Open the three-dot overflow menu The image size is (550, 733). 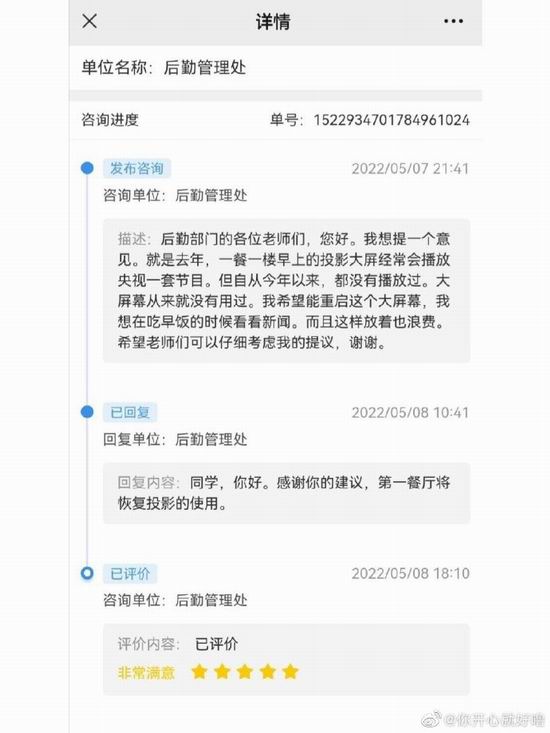point(453,21)
